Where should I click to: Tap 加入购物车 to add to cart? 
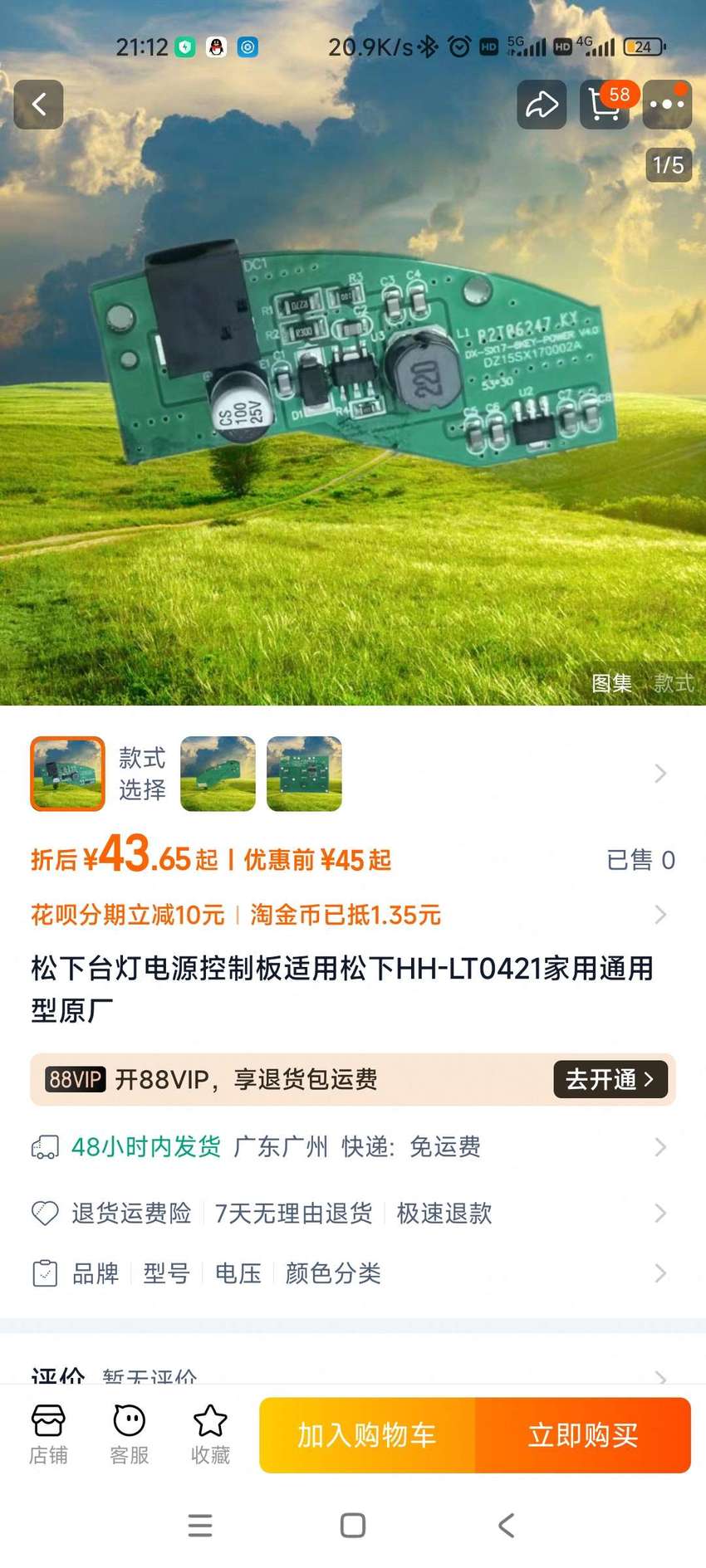367,1435
